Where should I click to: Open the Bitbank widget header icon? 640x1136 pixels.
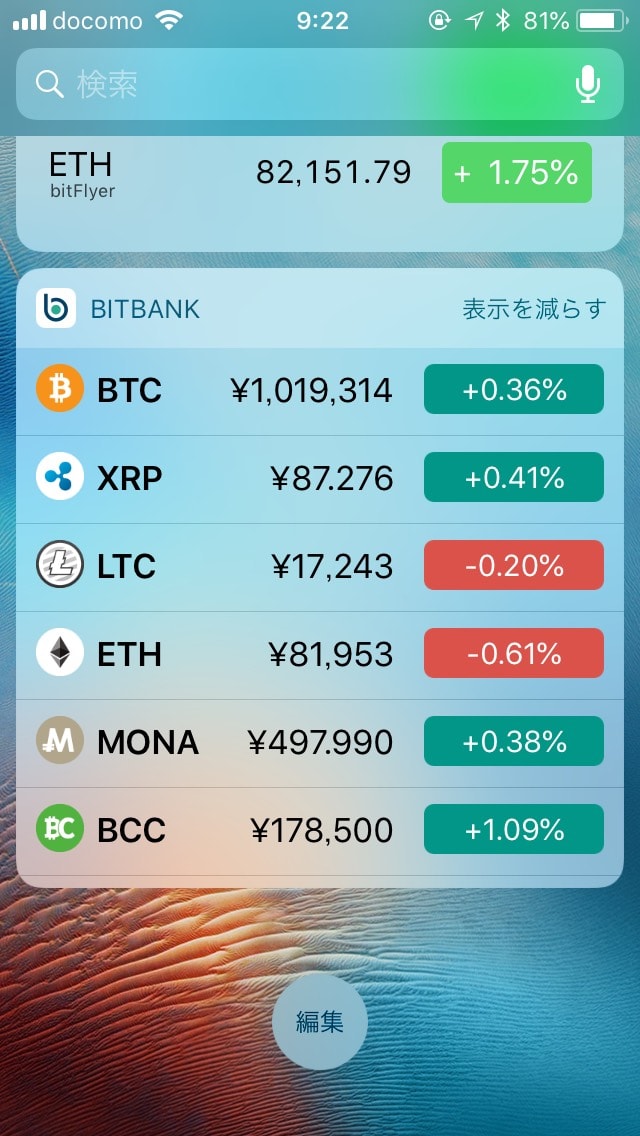[56, 309]
